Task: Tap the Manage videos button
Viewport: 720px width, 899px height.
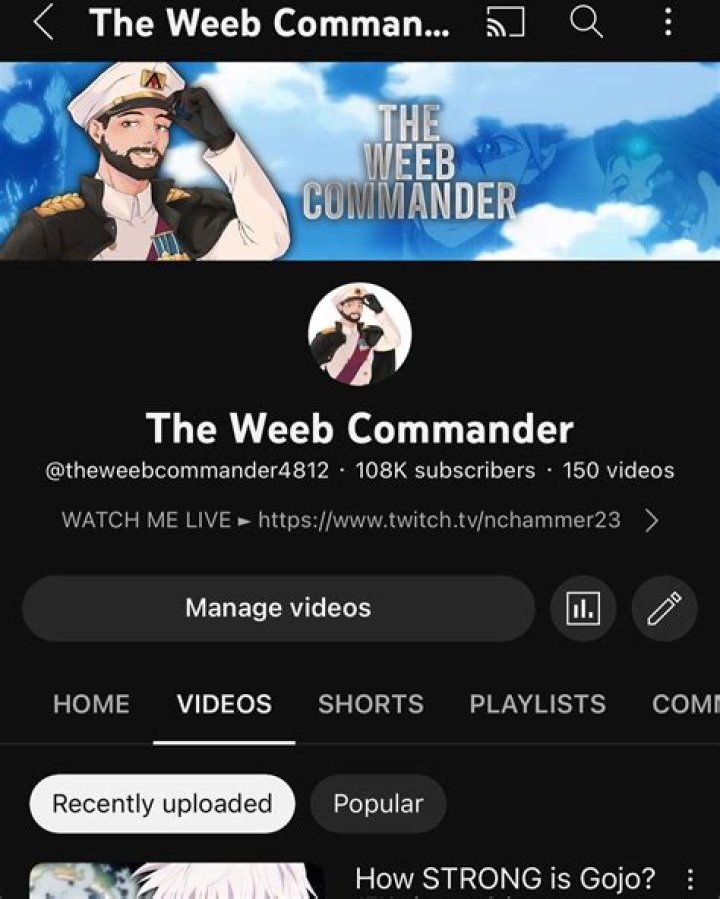Action: [x=278, y=608]
